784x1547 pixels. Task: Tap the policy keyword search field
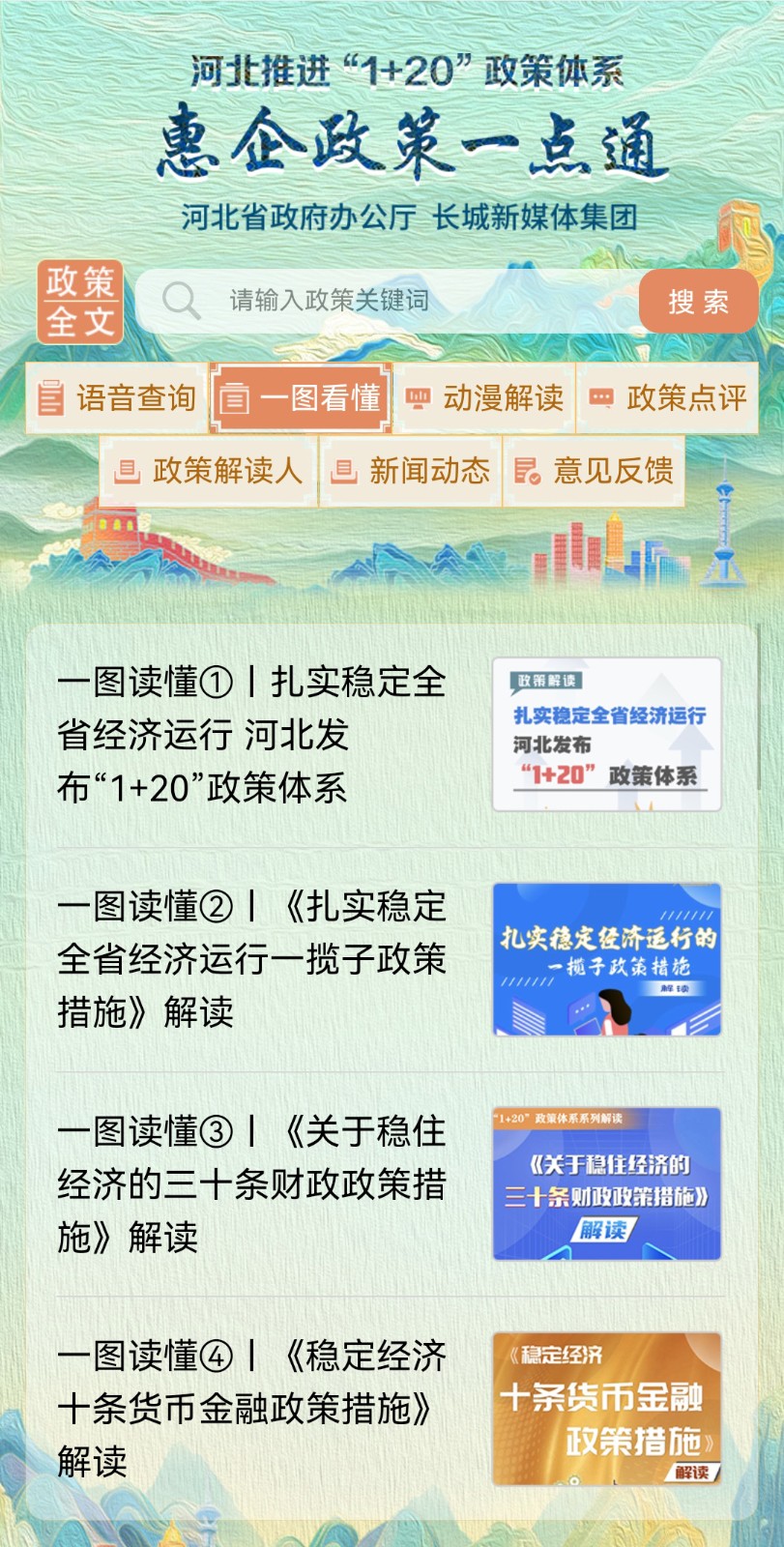[x=387, y=301]
